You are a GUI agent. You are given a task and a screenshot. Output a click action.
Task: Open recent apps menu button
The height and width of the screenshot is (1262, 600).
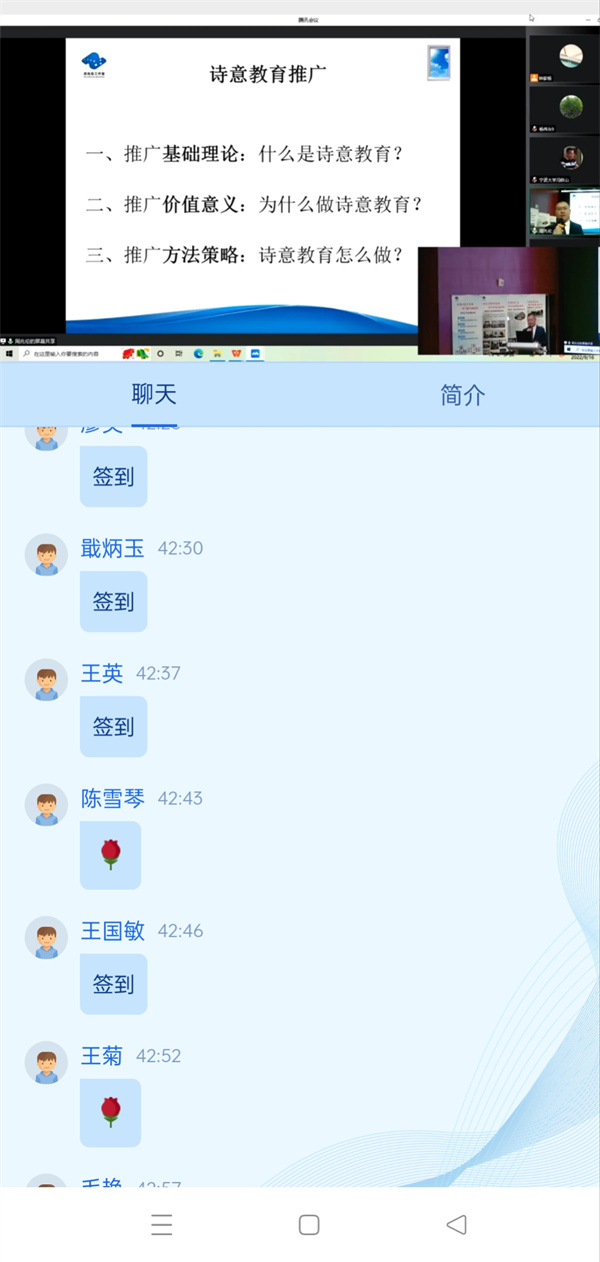[162, 1224]
